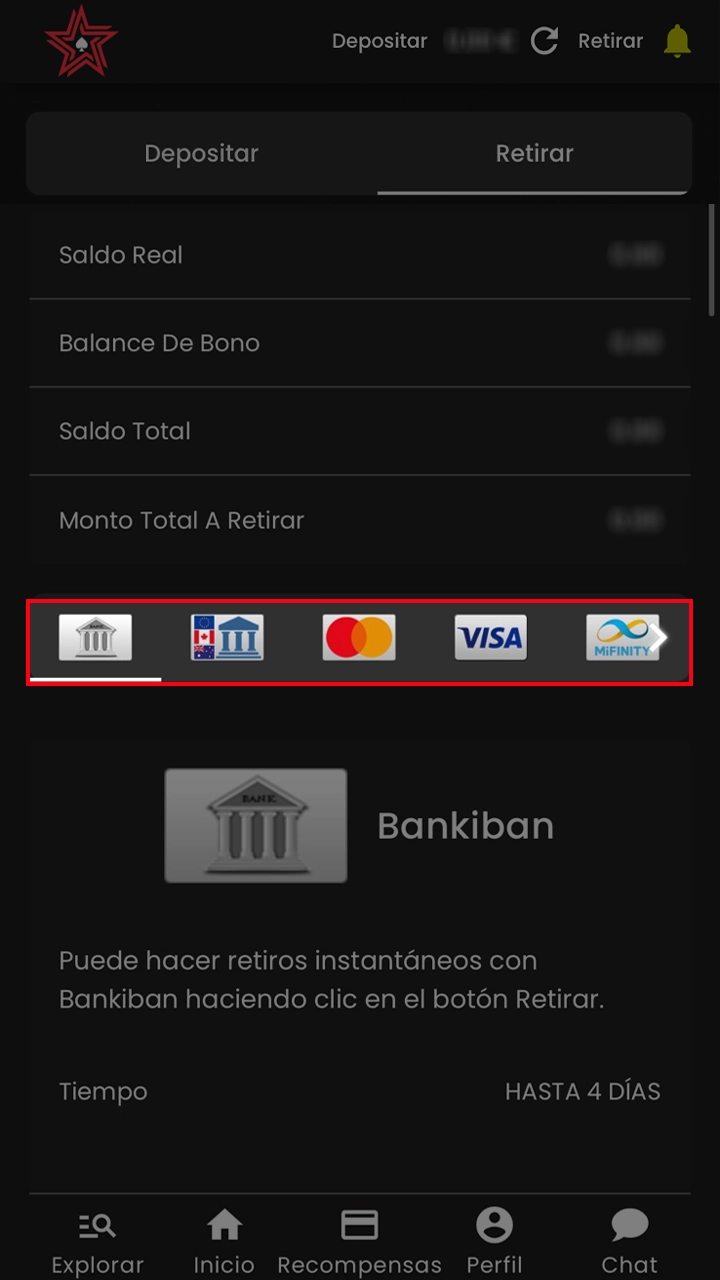Screen dimensions: 720x1280
Task: Refresh balance using the reload icon
Action: (x=544, y=42)
